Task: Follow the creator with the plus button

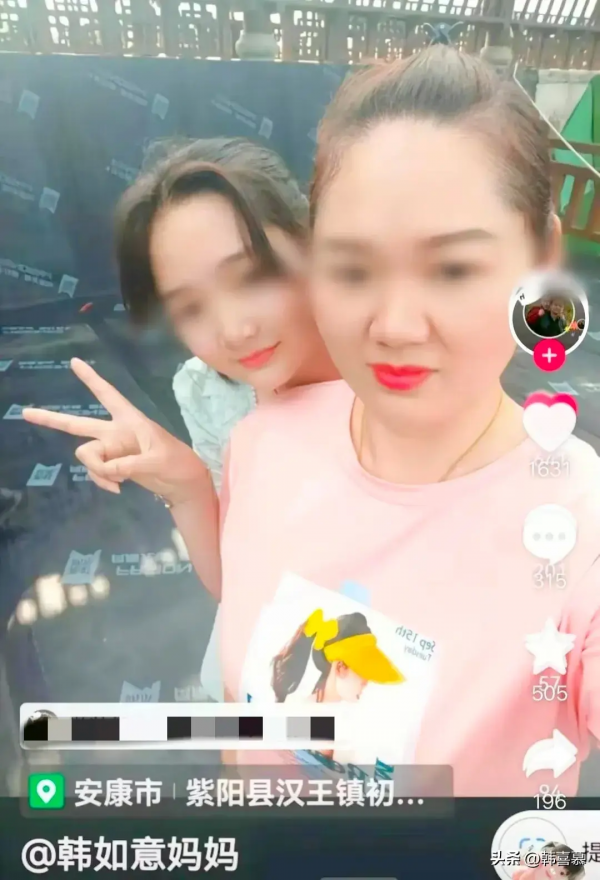Action: point(549,355)
